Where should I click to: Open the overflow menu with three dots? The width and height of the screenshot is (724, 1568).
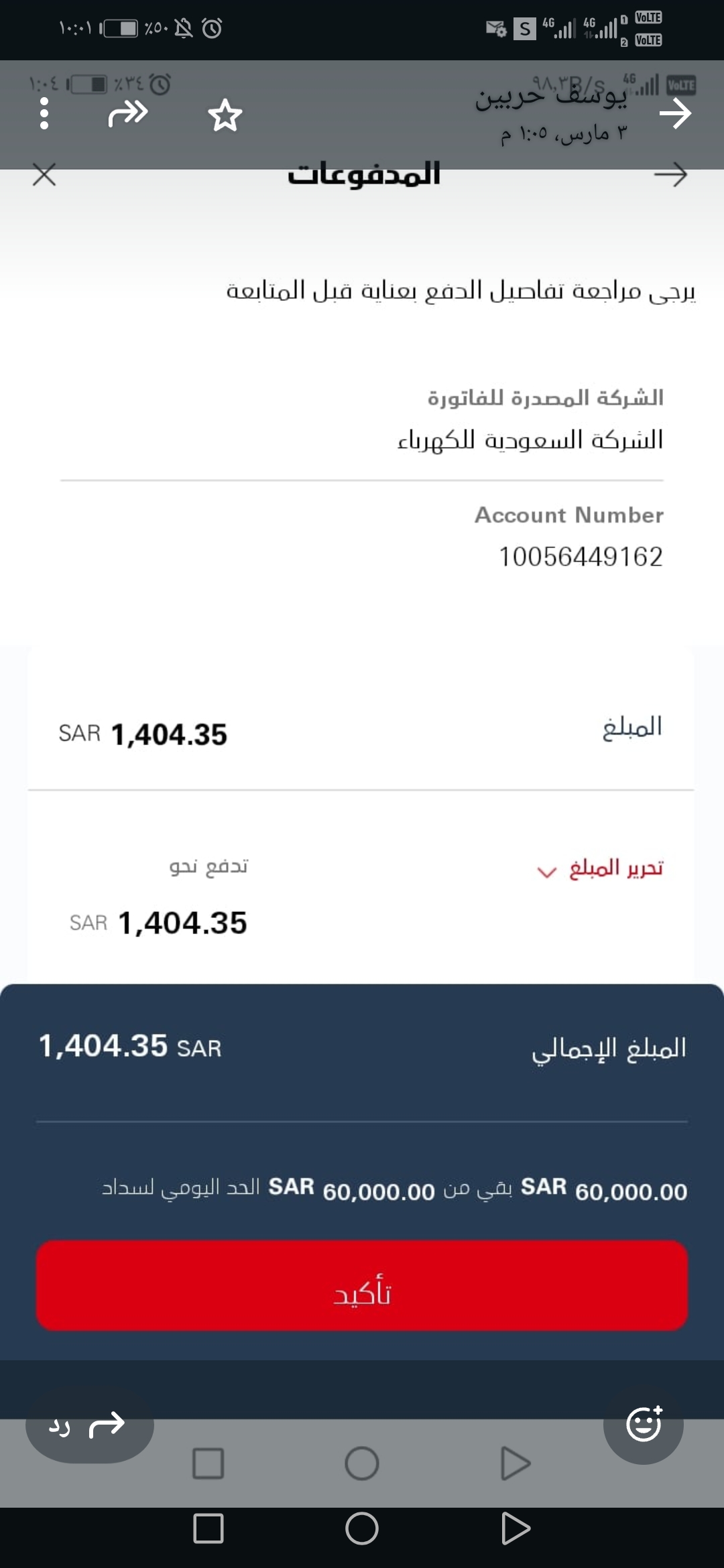(x=44, y=114)
